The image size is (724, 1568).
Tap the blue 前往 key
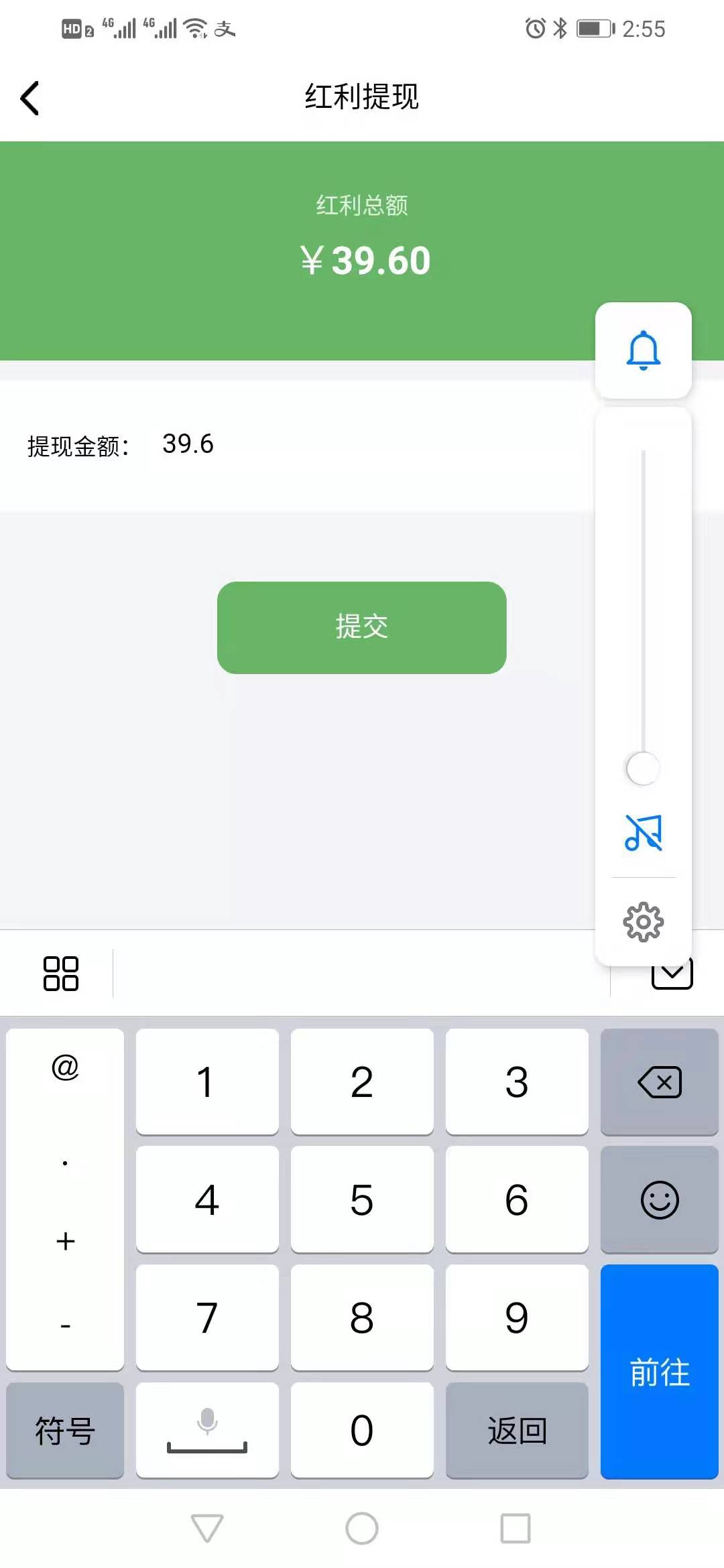coord(659,1371)
